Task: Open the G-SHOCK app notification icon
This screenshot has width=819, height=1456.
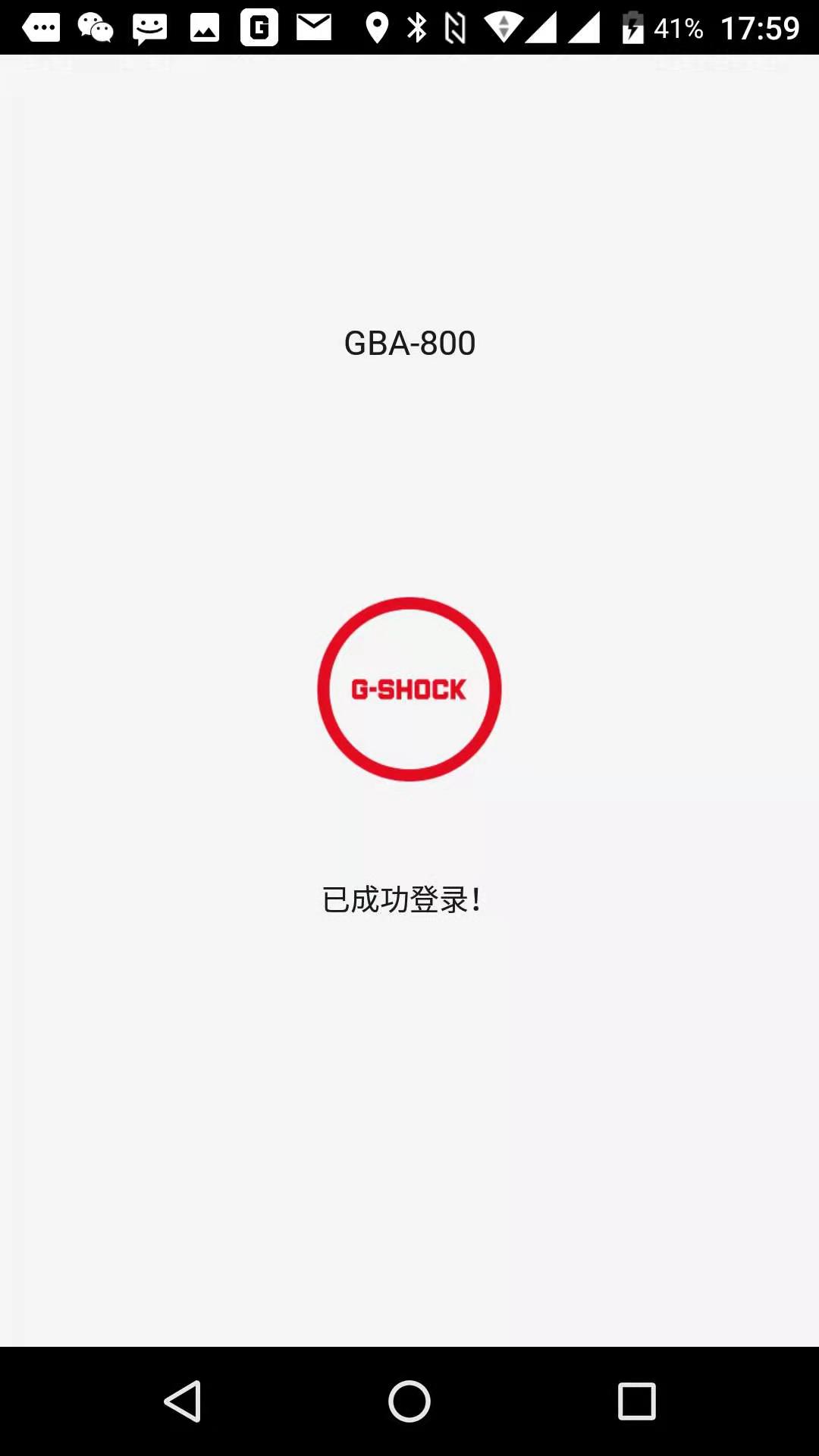Action: (260, 29)
